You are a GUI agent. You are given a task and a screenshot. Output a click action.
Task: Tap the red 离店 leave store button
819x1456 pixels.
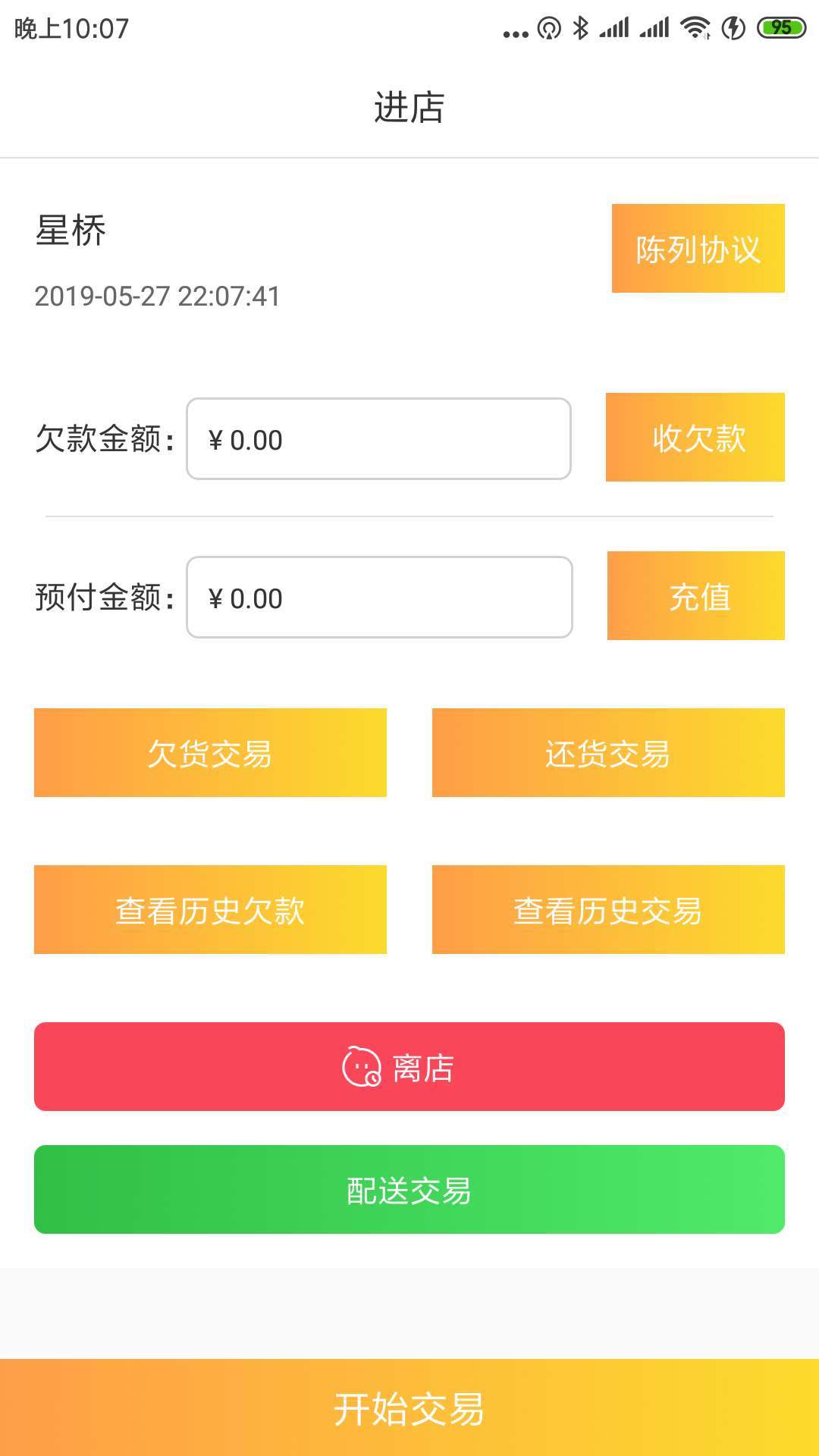click(x=409, y=1066)
